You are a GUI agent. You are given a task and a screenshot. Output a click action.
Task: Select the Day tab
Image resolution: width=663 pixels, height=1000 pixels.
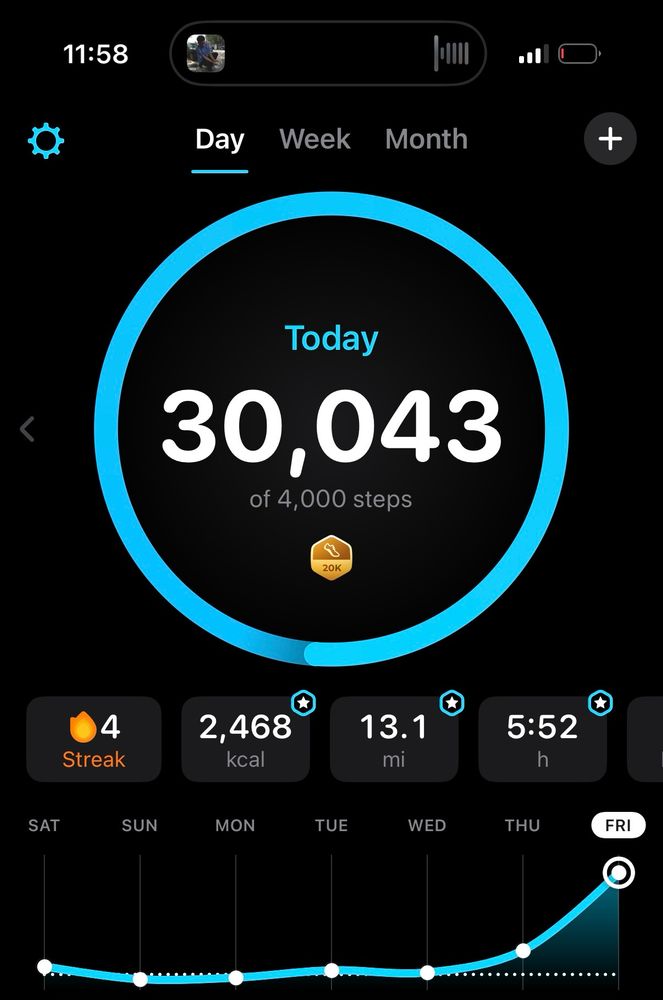tap(220, 139)
